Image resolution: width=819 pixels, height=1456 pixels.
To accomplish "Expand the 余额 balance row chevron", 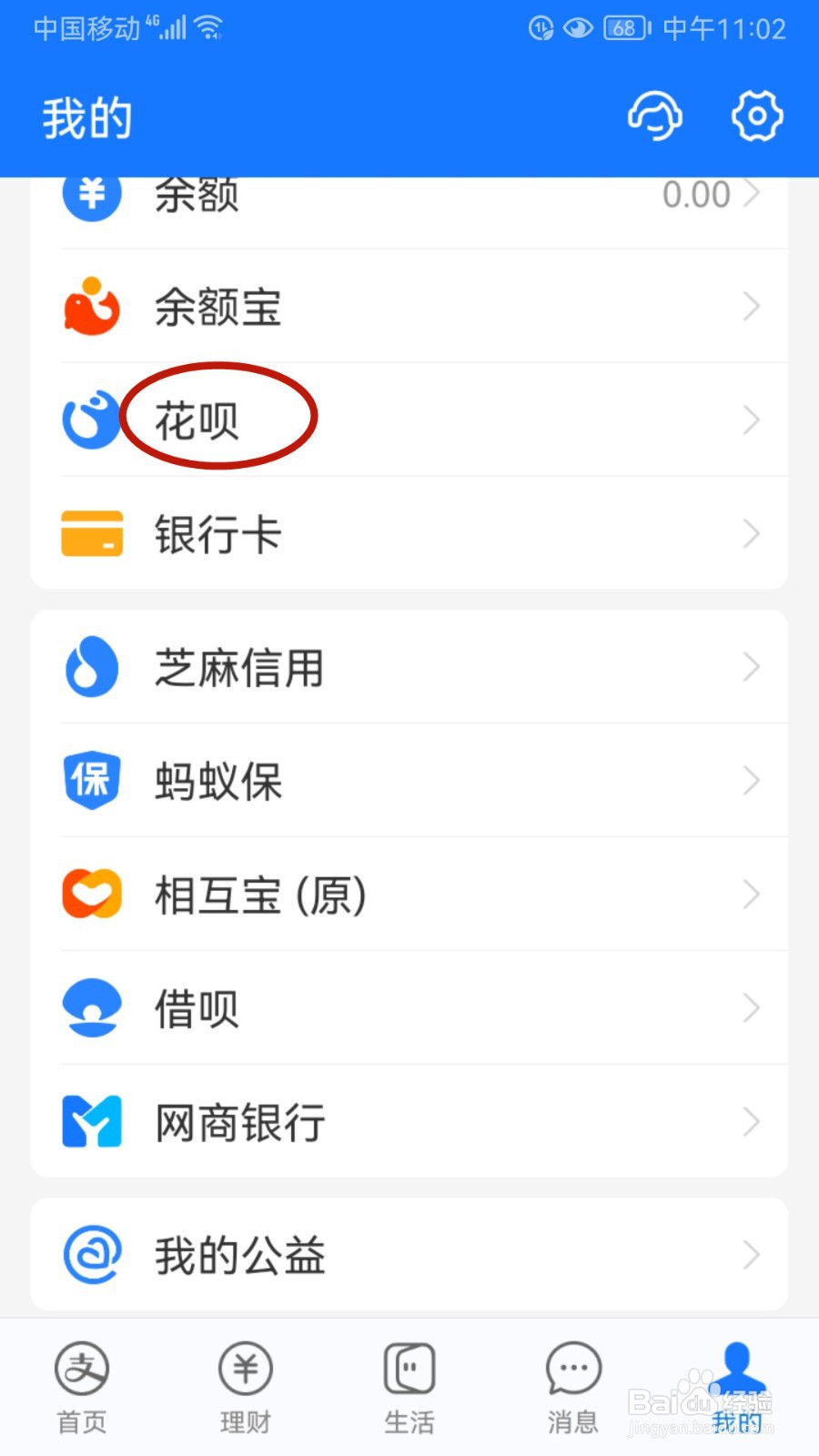I will (x=753, y=193).
